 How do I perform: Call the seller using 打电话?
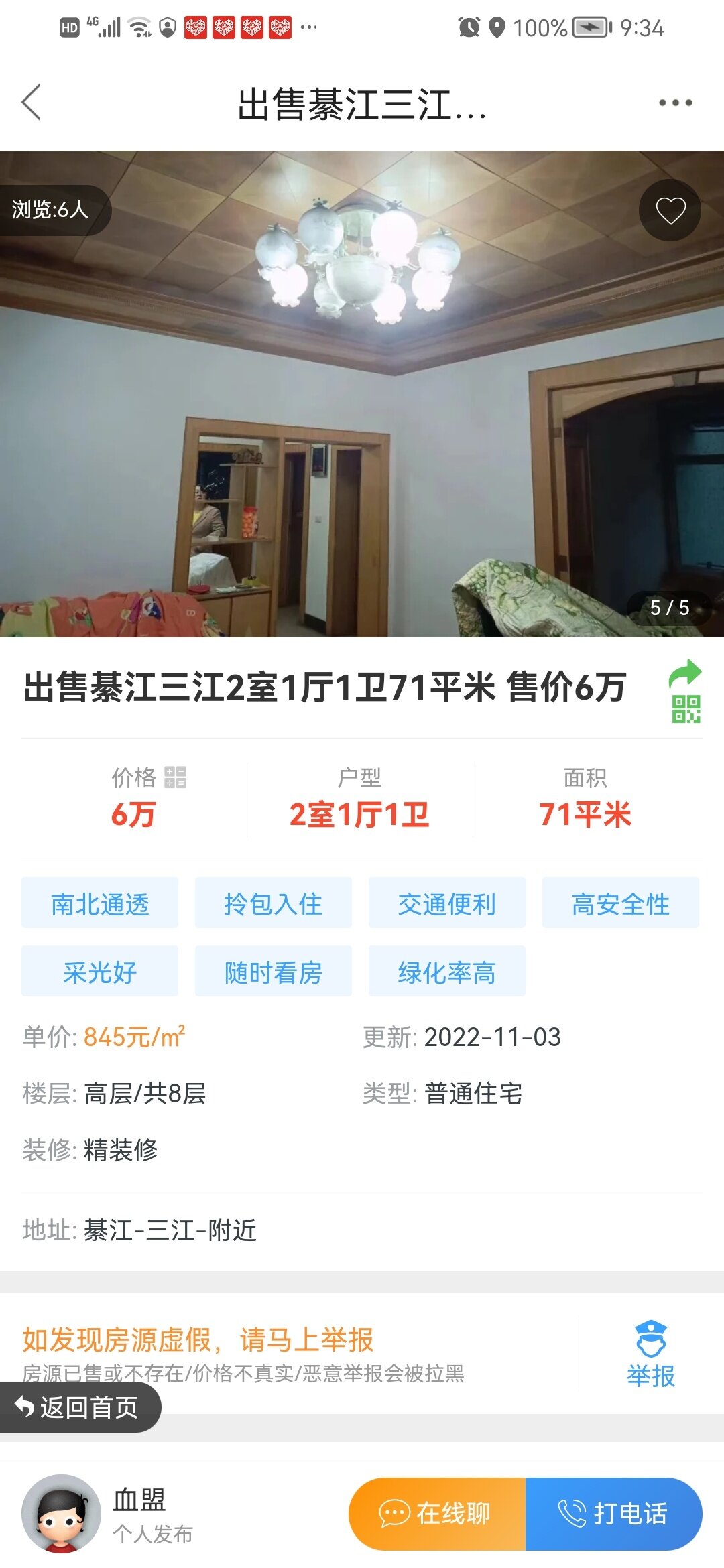[x=613, y=1513]
